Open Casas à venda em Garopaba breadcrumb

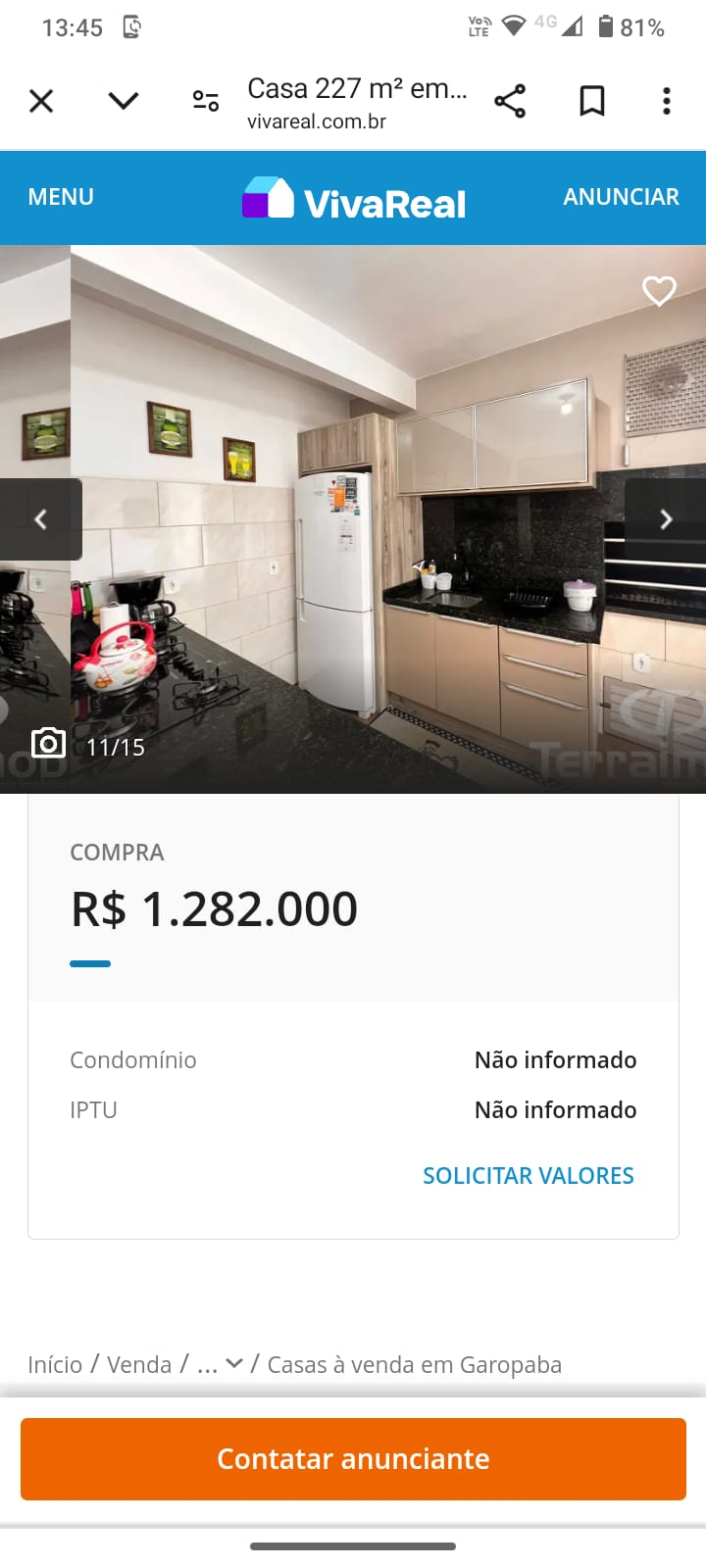(x=414, y=1364)
